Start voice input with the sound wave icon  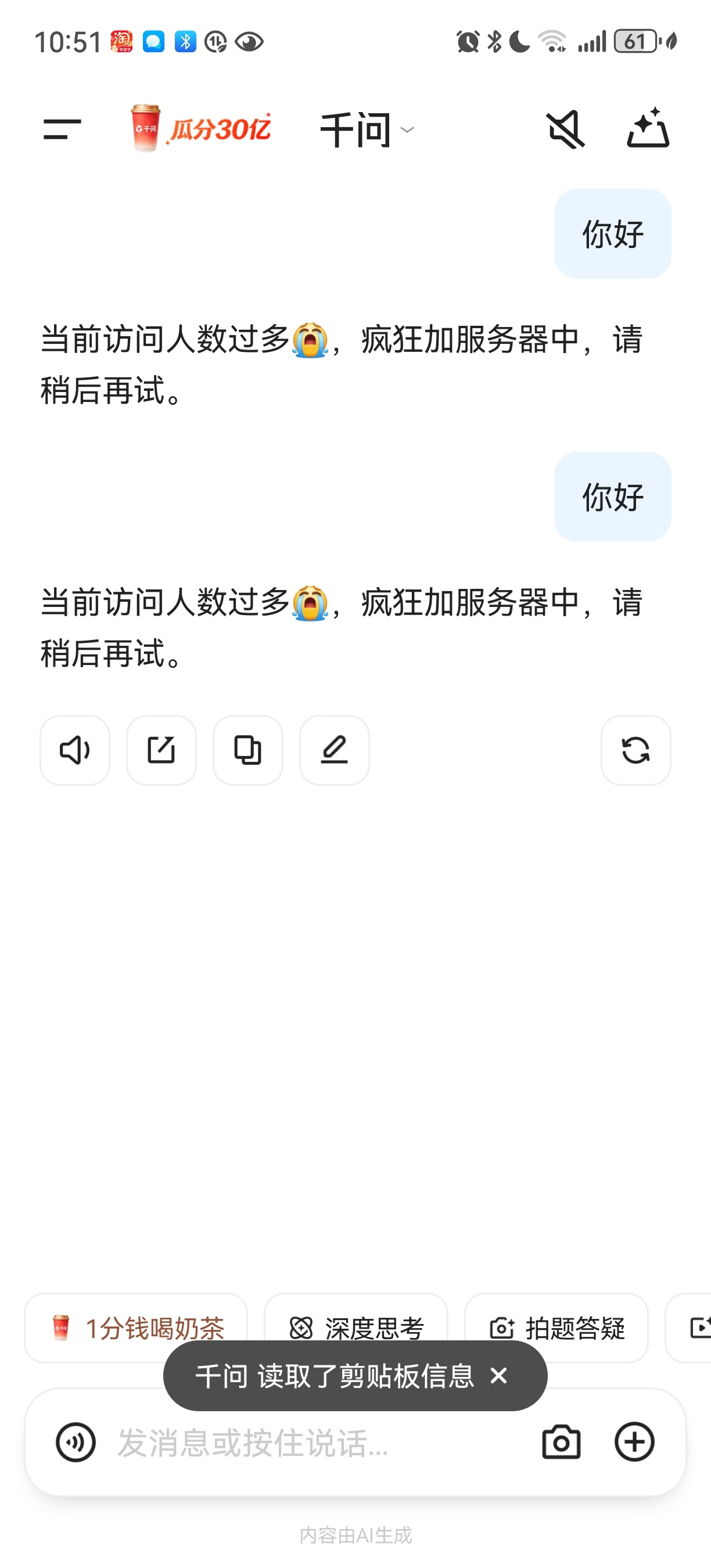tap(75, 1441)
